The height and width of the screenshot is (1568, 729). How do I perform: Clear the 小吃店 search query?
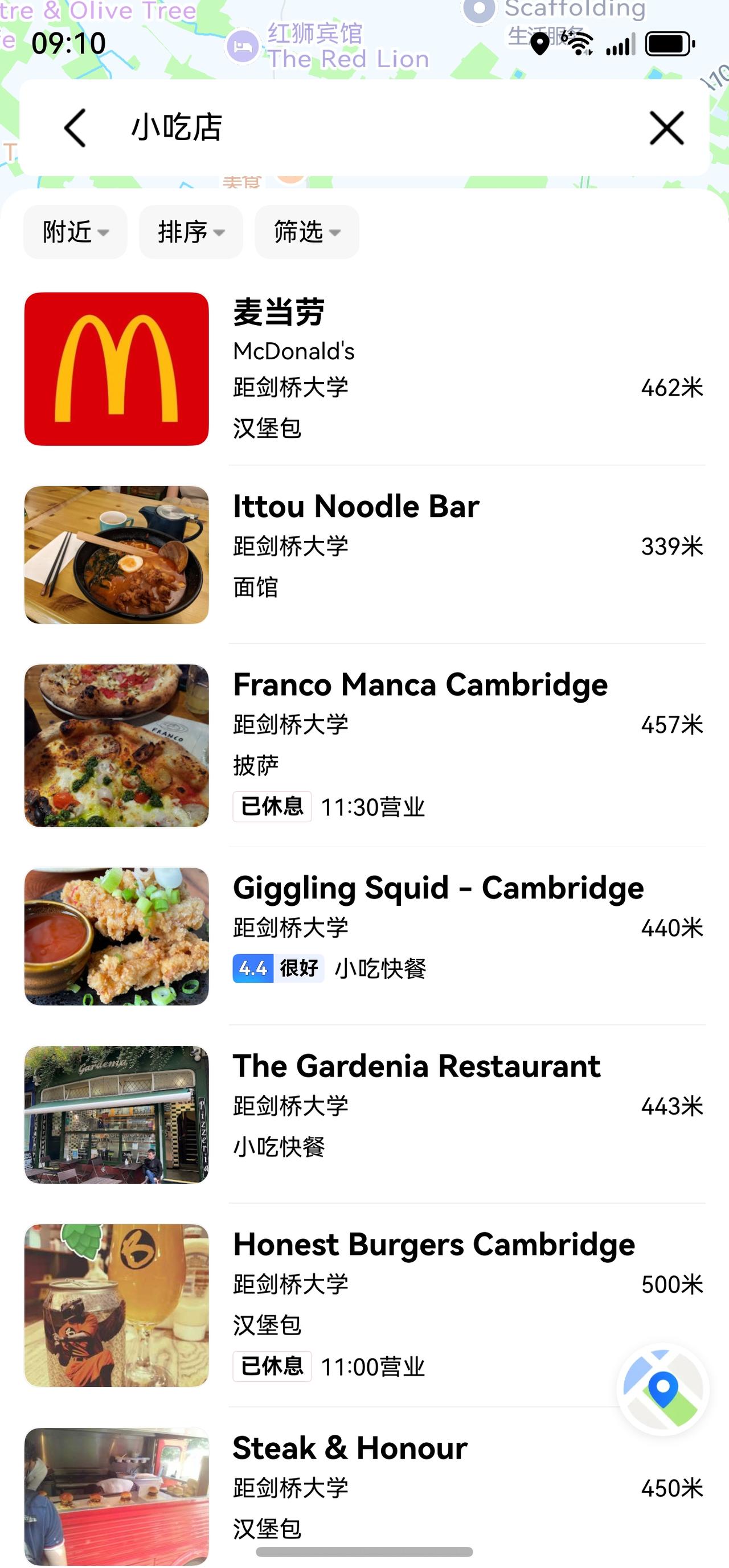click(x=666, y=128)
